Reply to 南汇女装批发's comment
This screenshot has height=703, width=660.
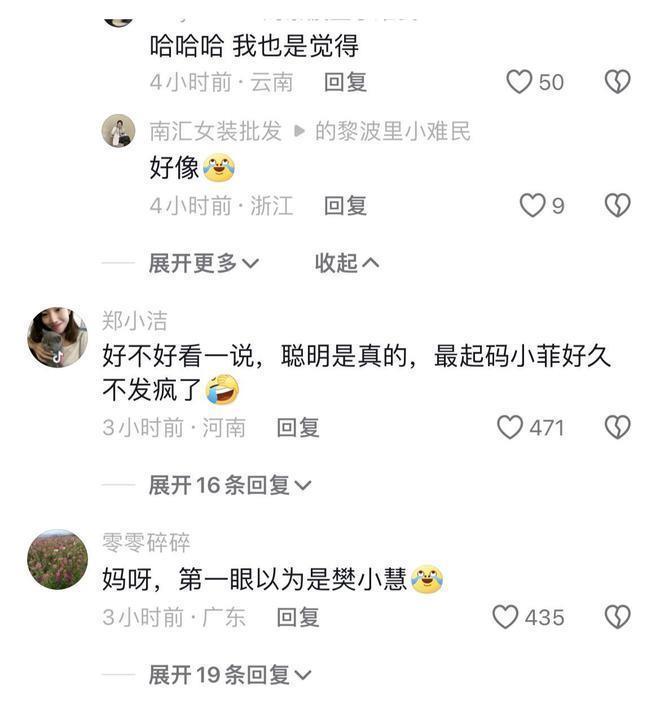345,206
